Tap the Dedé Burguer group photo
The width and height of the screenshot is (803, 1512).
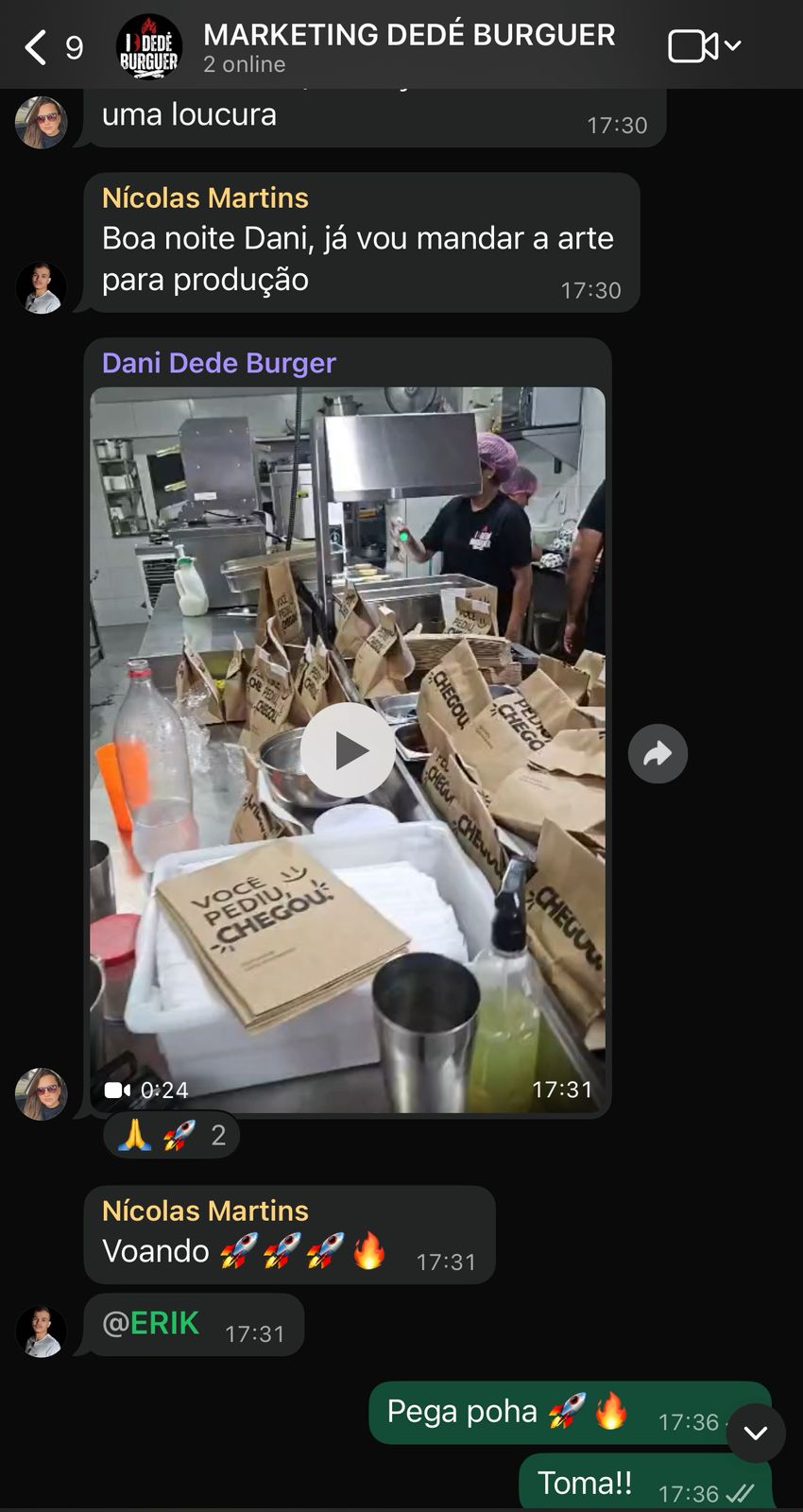pyautogui.click(x=149, y=46)
